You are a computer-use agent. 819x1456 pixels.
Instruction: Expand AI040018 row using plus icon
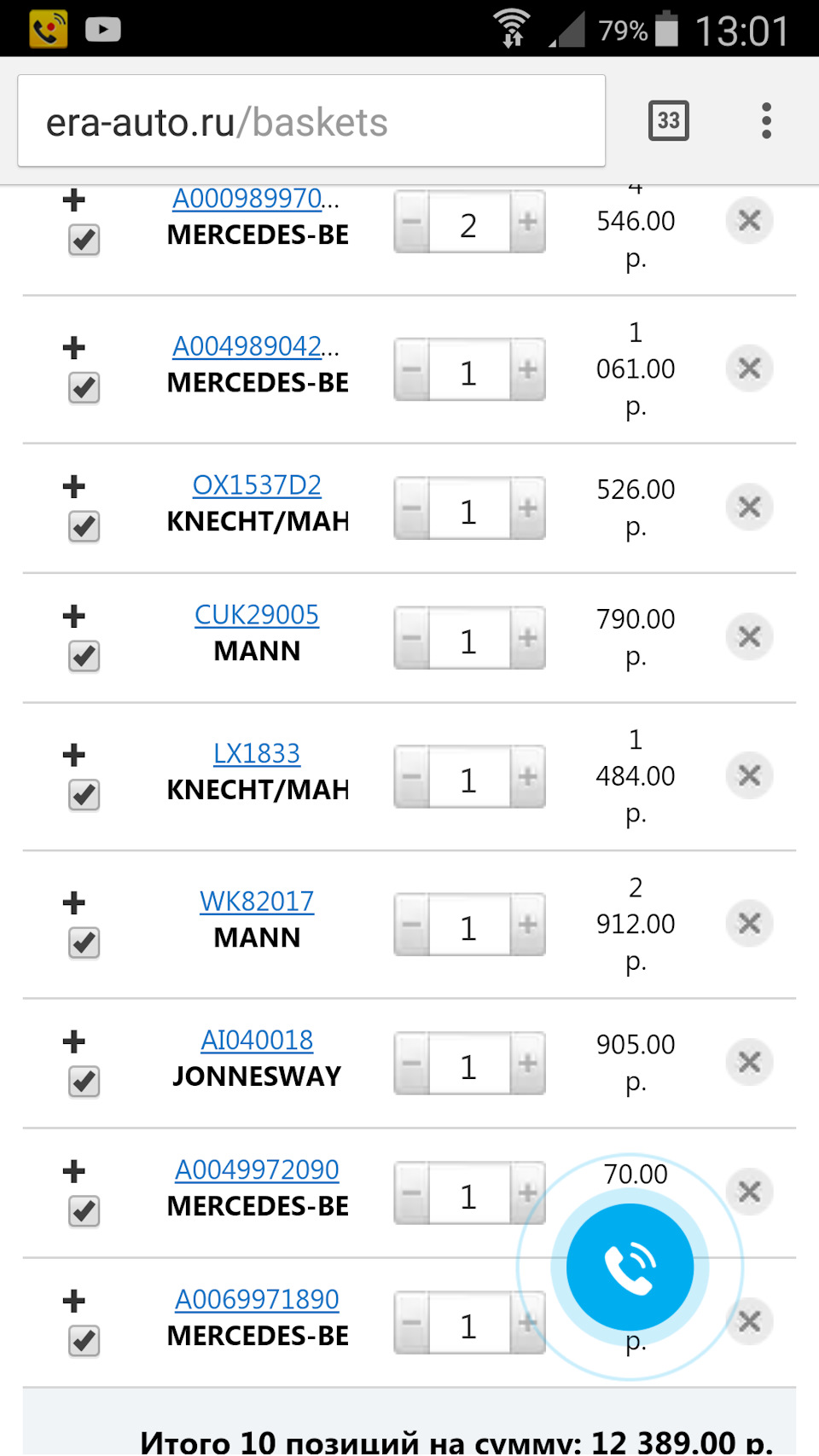pyautogui.click(x=74, y=1041)
